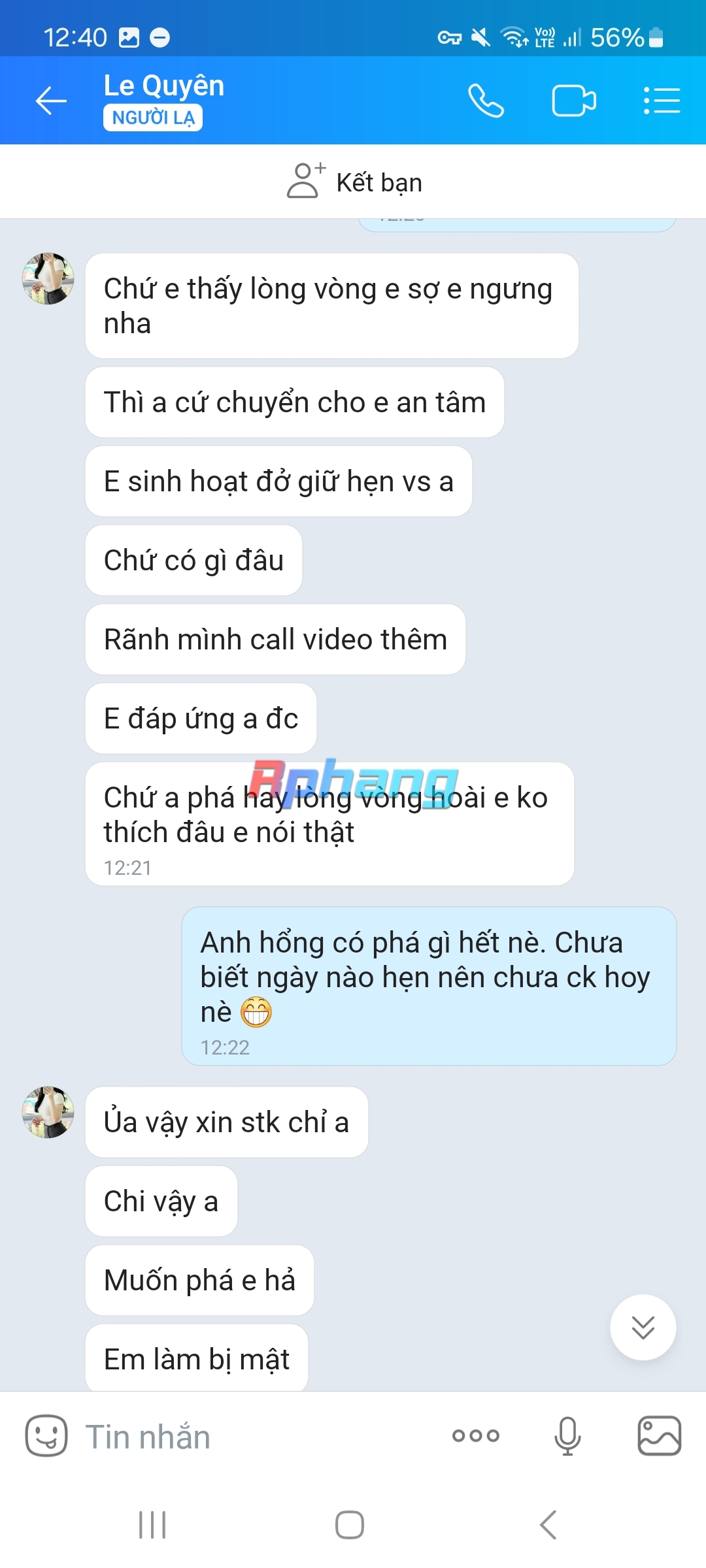Open the conversation options menu
Image resolution: width=706 pixels, height=1568 pixels.
[662, 101]
